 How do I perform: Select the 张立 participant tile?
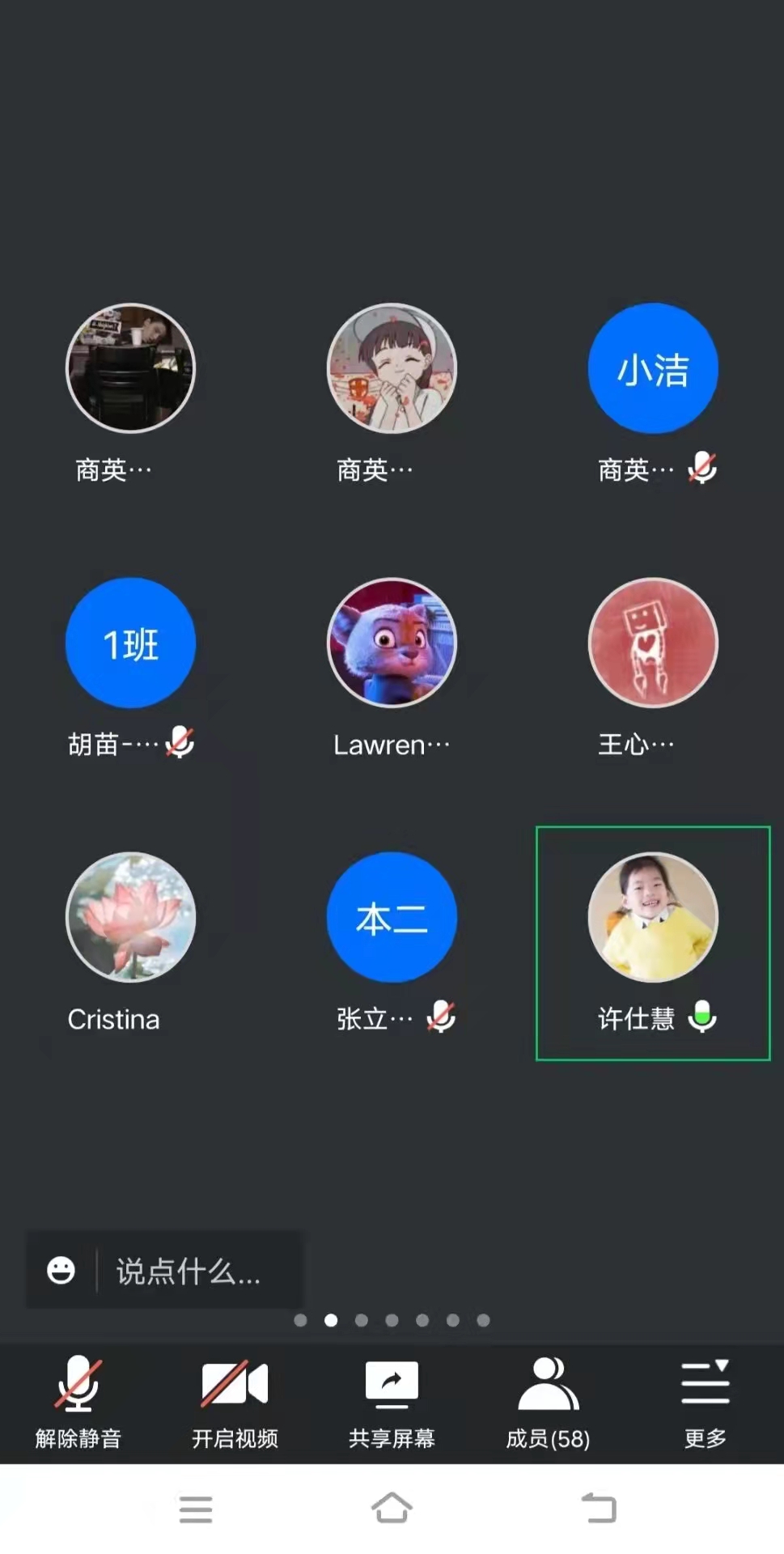[x=392, y=918]
